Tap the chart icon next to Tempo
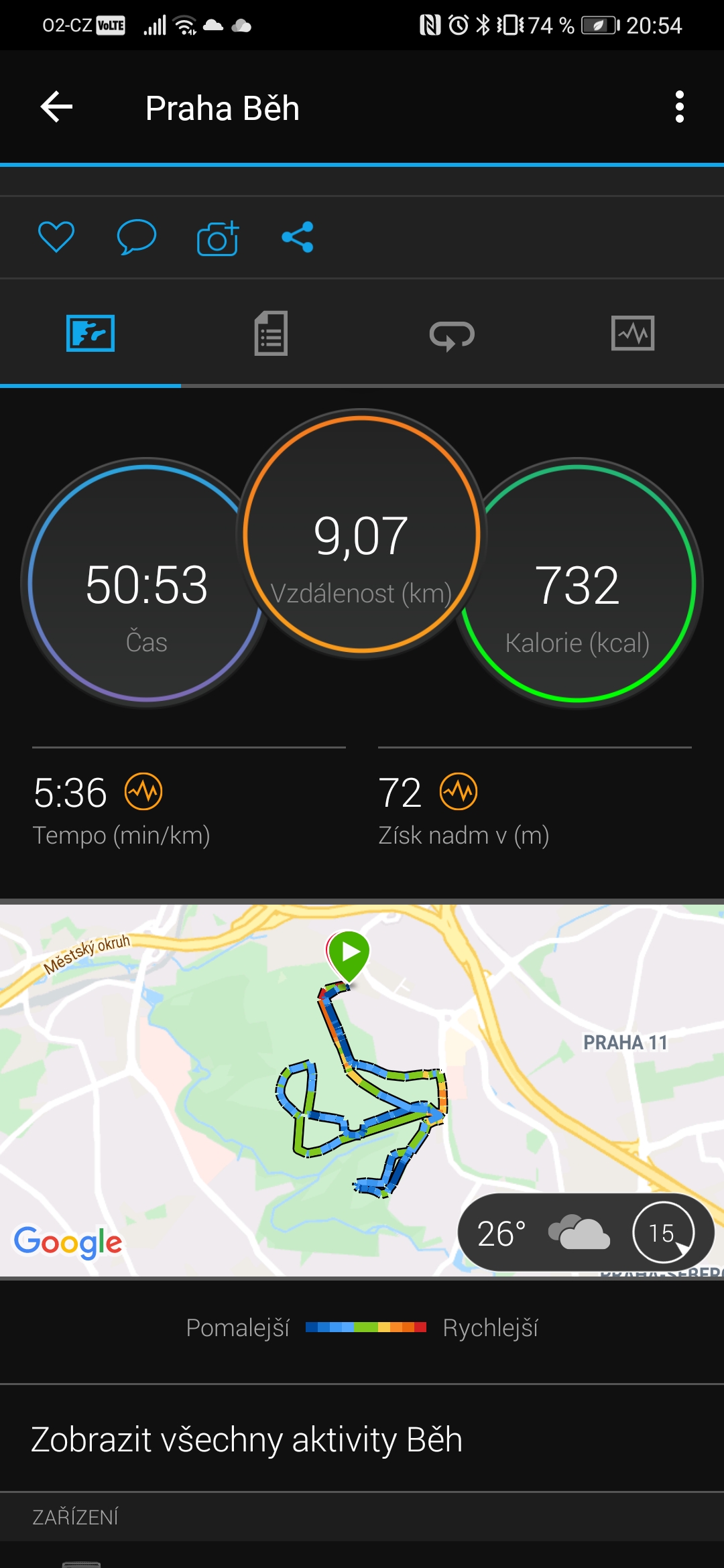724x1568 pixels. (143, 791)
